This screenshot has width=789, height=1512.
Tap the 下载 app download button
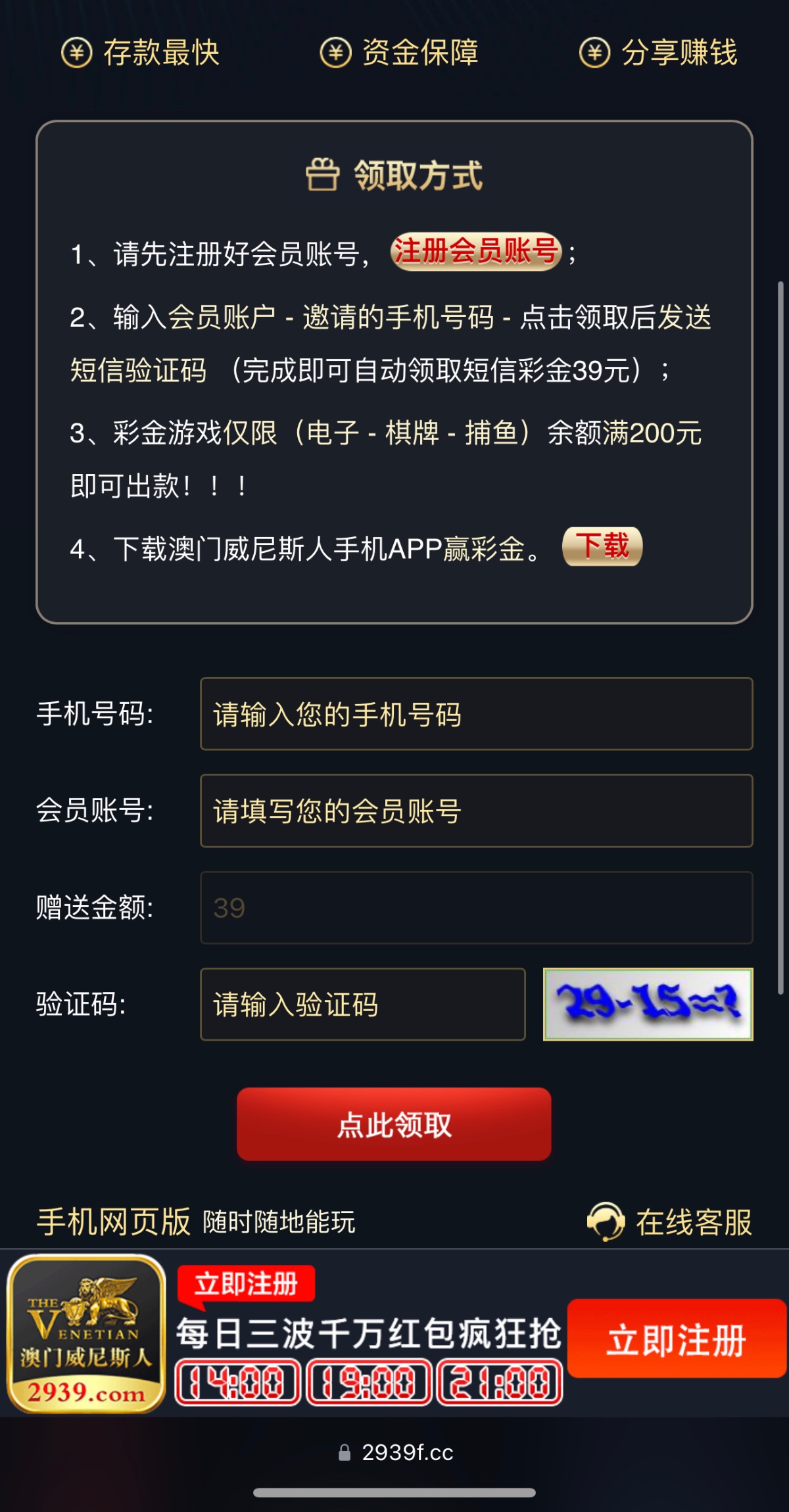point(602,546)
